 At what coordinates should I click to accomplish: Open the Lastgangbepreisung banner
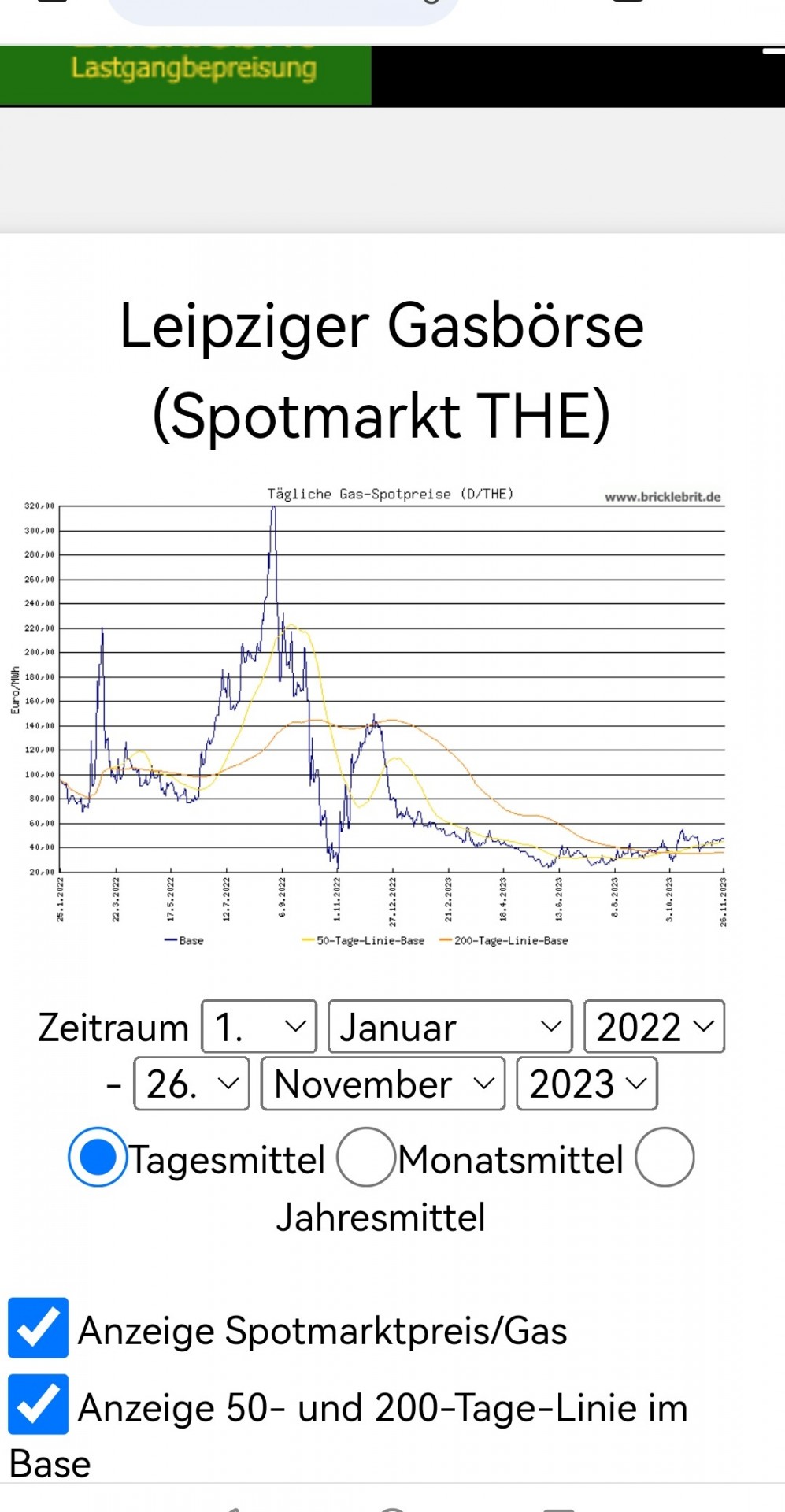click(x=186, y=75)
